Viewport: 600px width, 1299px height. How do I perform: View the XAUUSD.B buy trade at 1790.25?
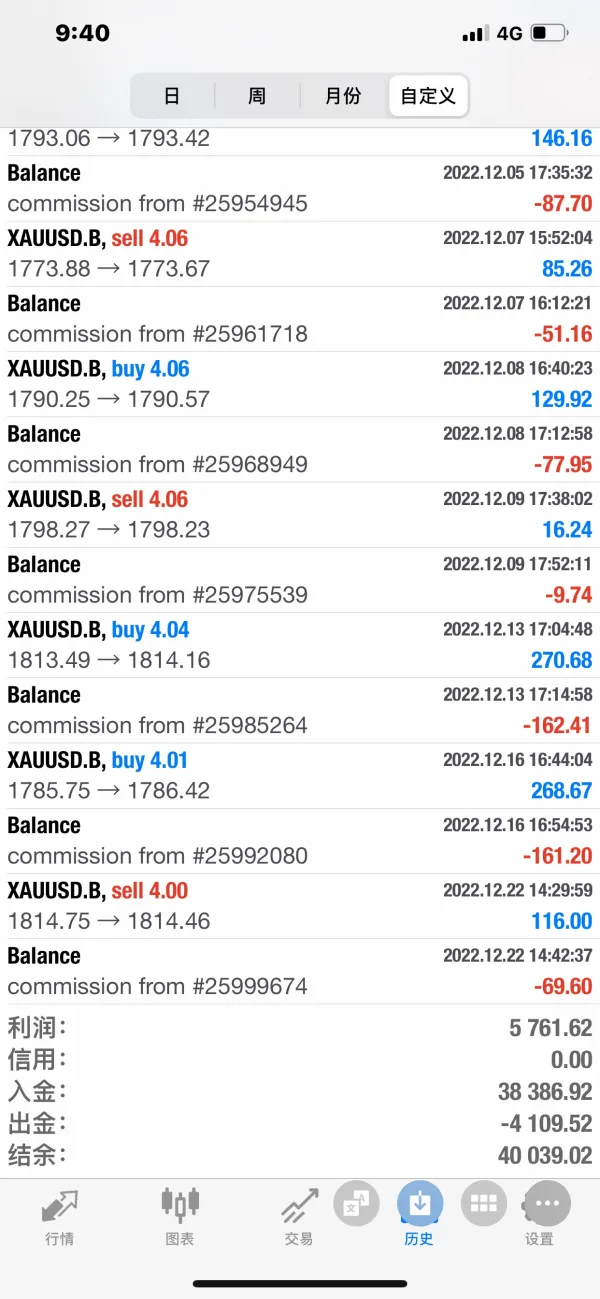pyautogui.click(x=300, y=384)
